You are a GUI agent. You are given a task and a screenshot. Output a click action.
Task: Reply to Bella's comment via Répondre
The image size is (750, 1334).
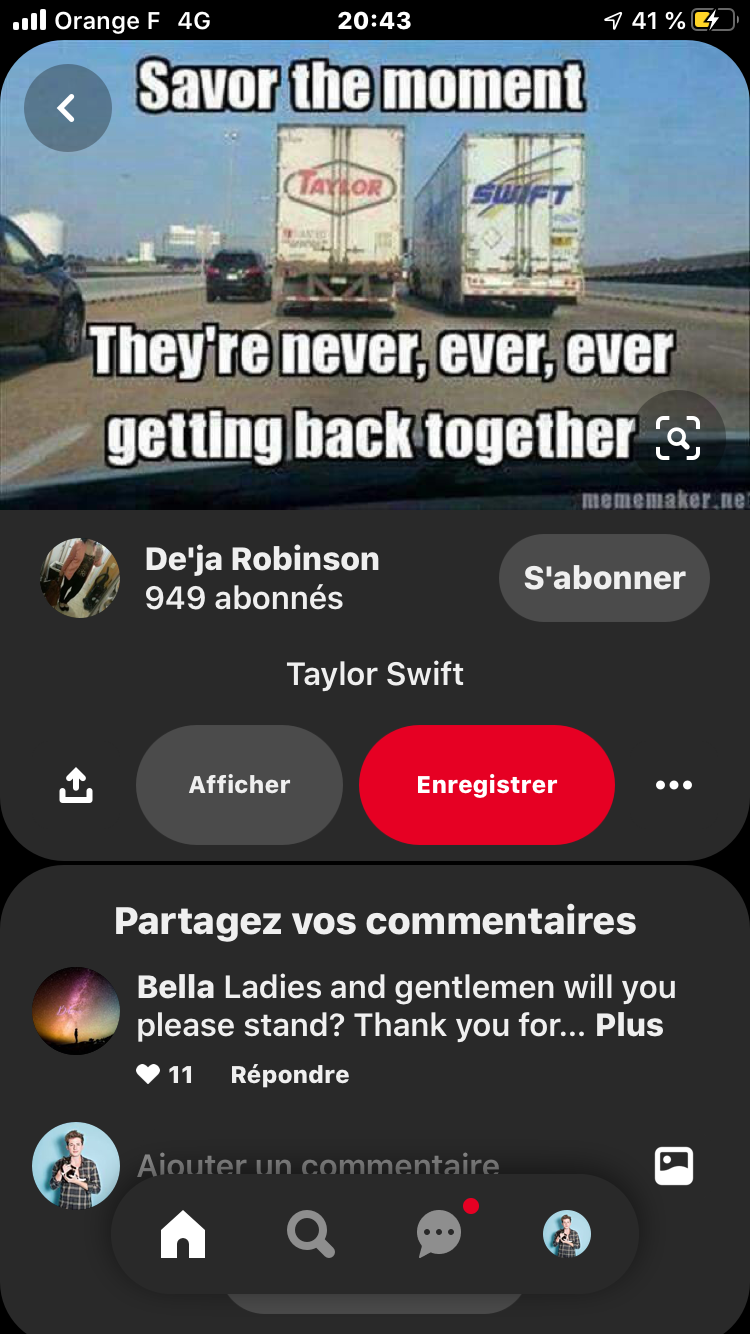(290, 1075)
